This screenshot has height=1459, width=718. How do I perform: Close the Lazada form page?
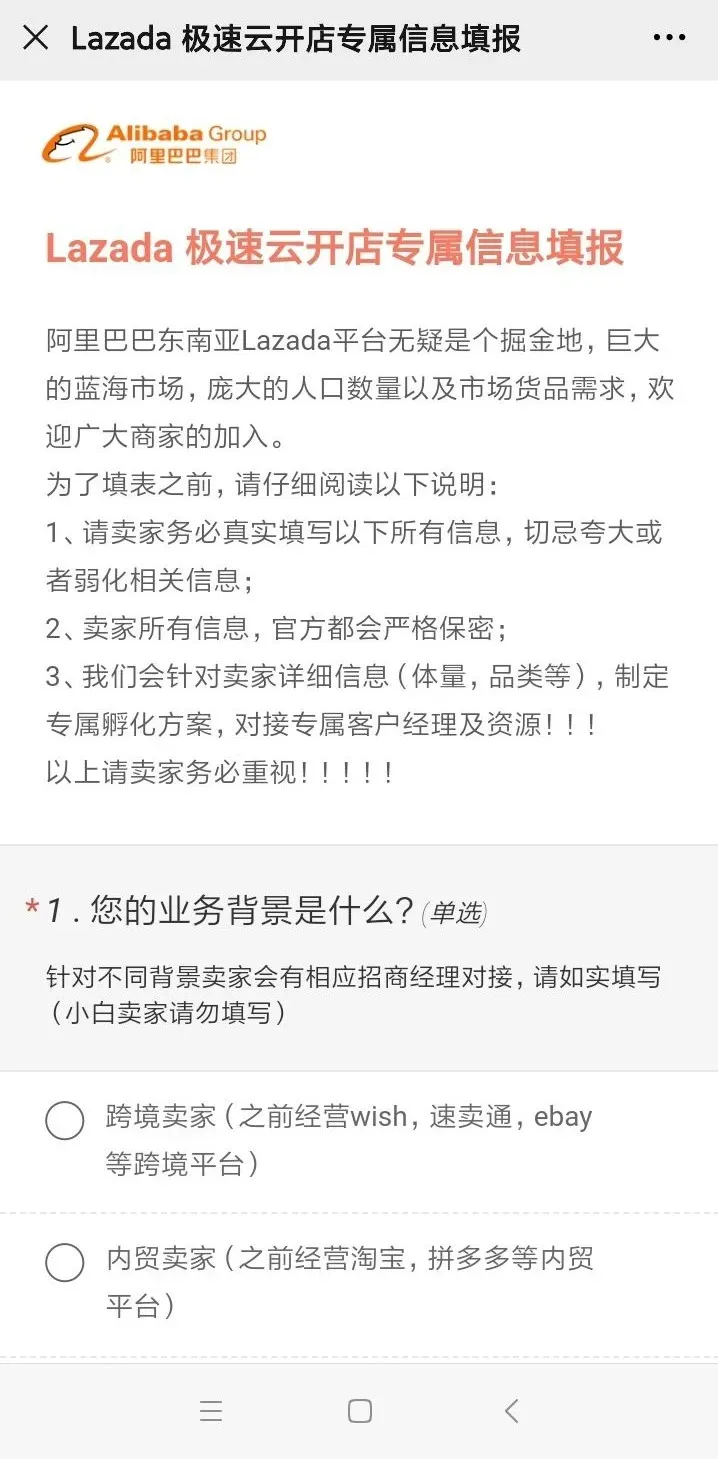point(35,39)
